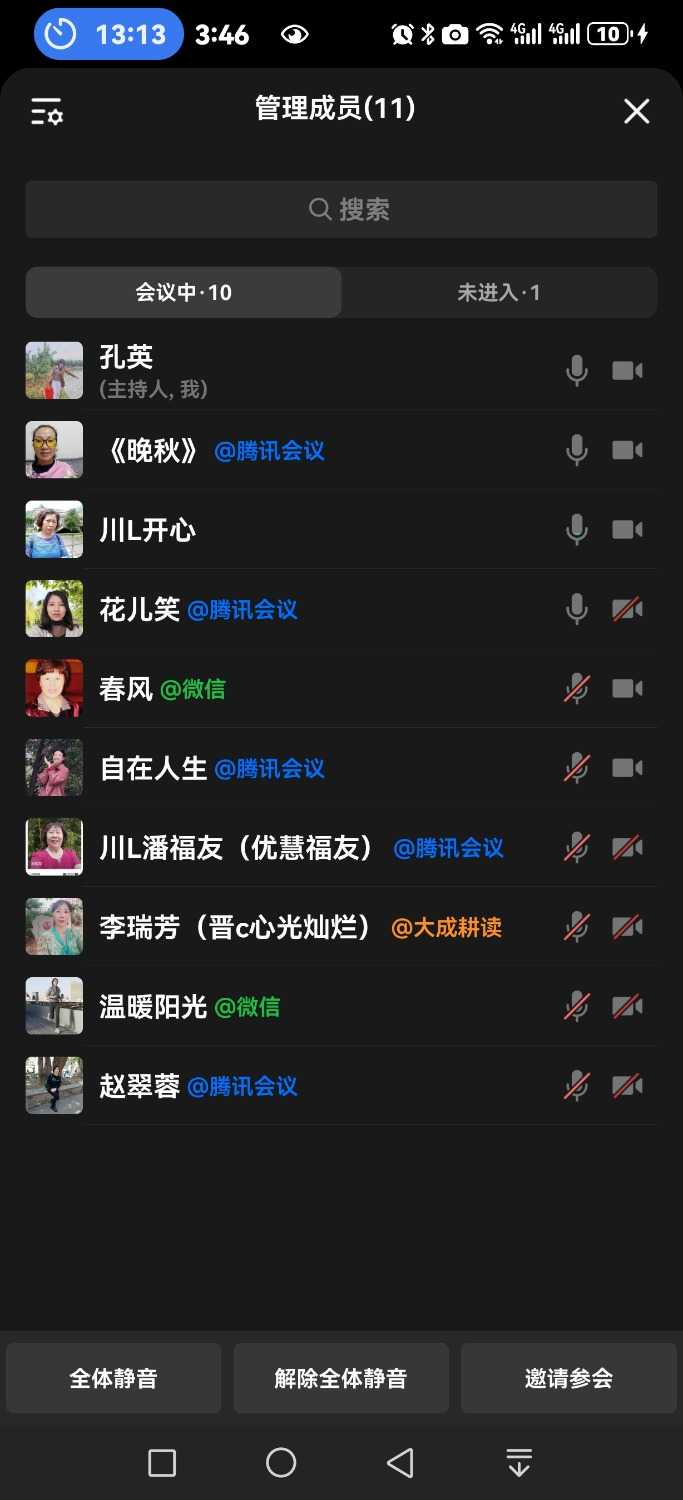
Task: Open member management settings icon
Action: [x=47, y=111]
